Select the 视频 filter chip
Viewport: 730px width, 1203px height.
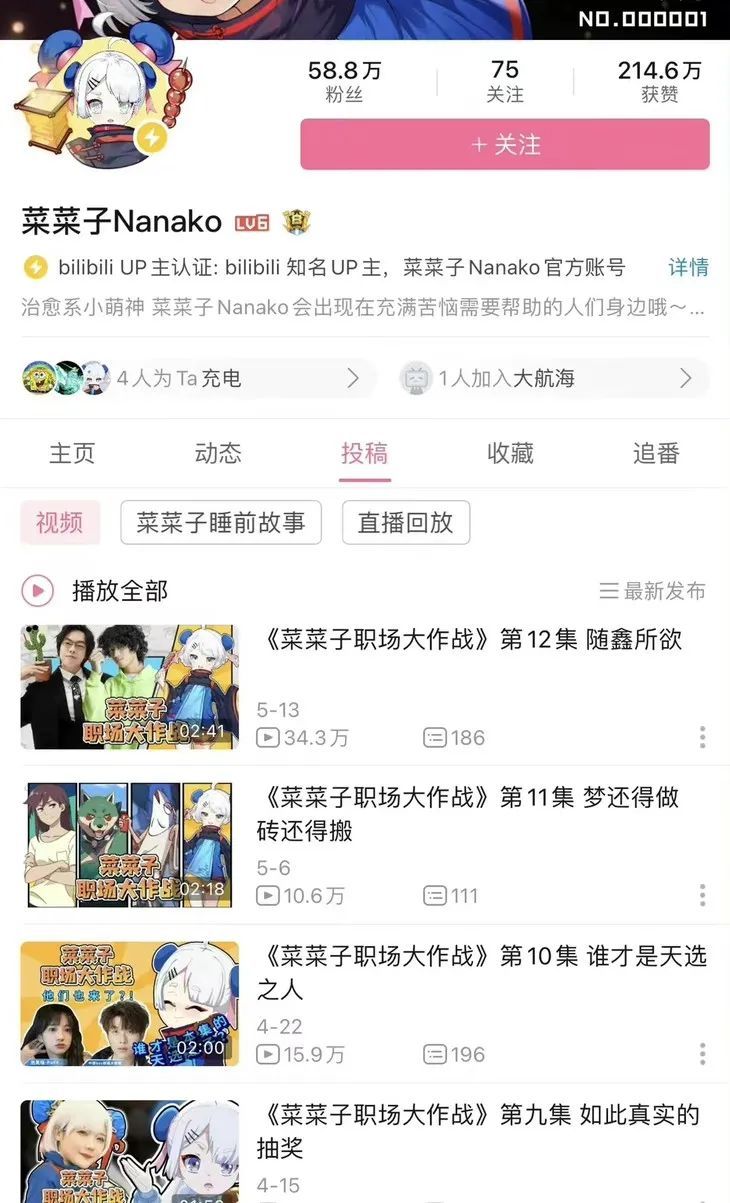(60, 522)
